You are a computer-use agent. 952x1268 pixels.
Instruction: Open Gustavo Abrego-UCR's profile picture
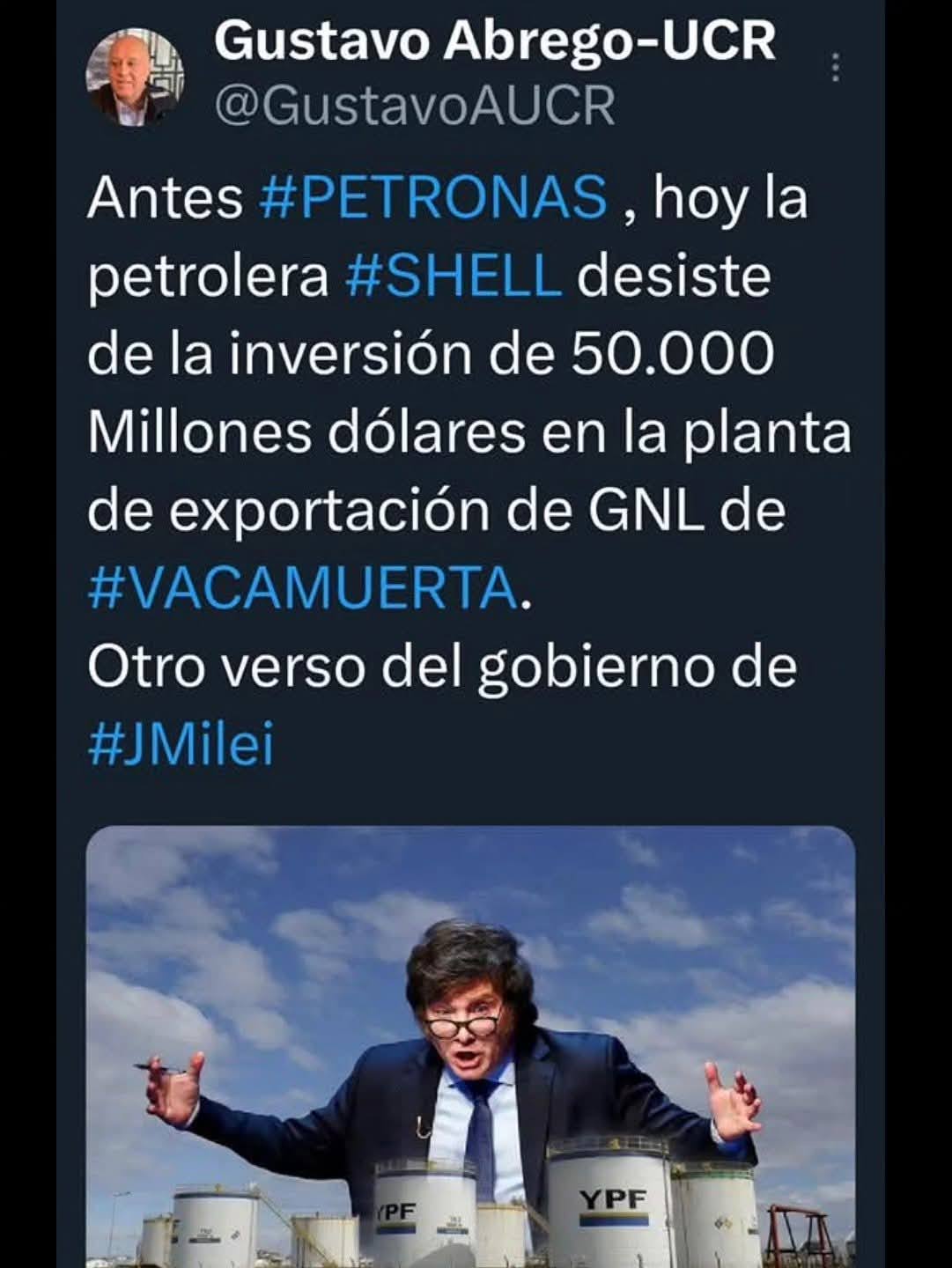[135, 77]
